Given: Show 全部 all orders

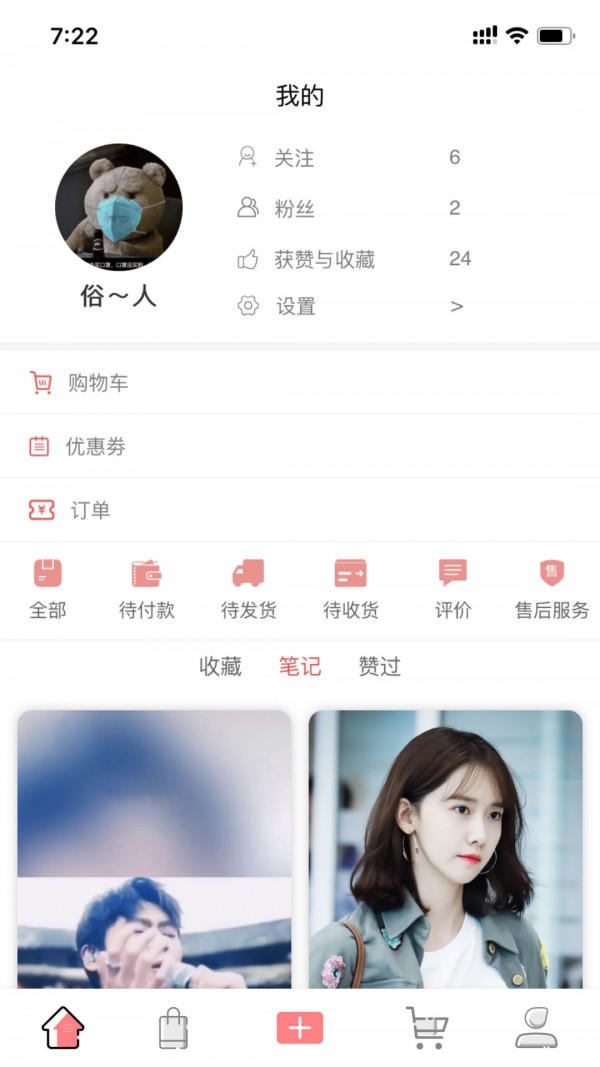Looking at the screenshot, I should [x=47, y=590].
